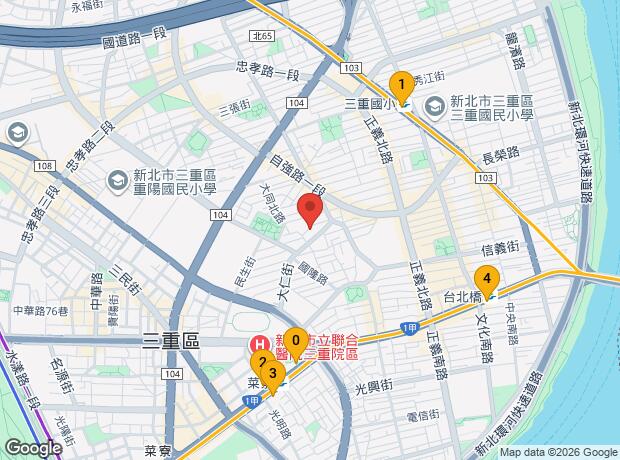The image size is (620, 460).
Task: Open the Google logo link
Action: pyautogui.click(x=32, y=449)
